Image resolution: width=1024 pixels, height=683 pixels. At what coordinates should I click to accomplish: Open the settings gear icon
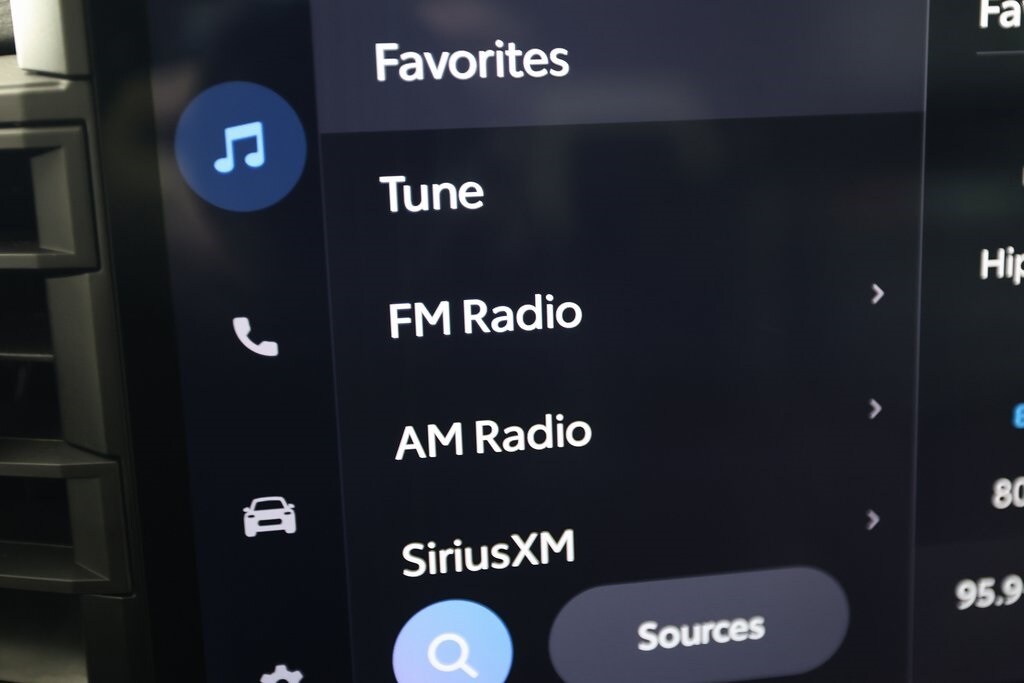coord(281,675)
